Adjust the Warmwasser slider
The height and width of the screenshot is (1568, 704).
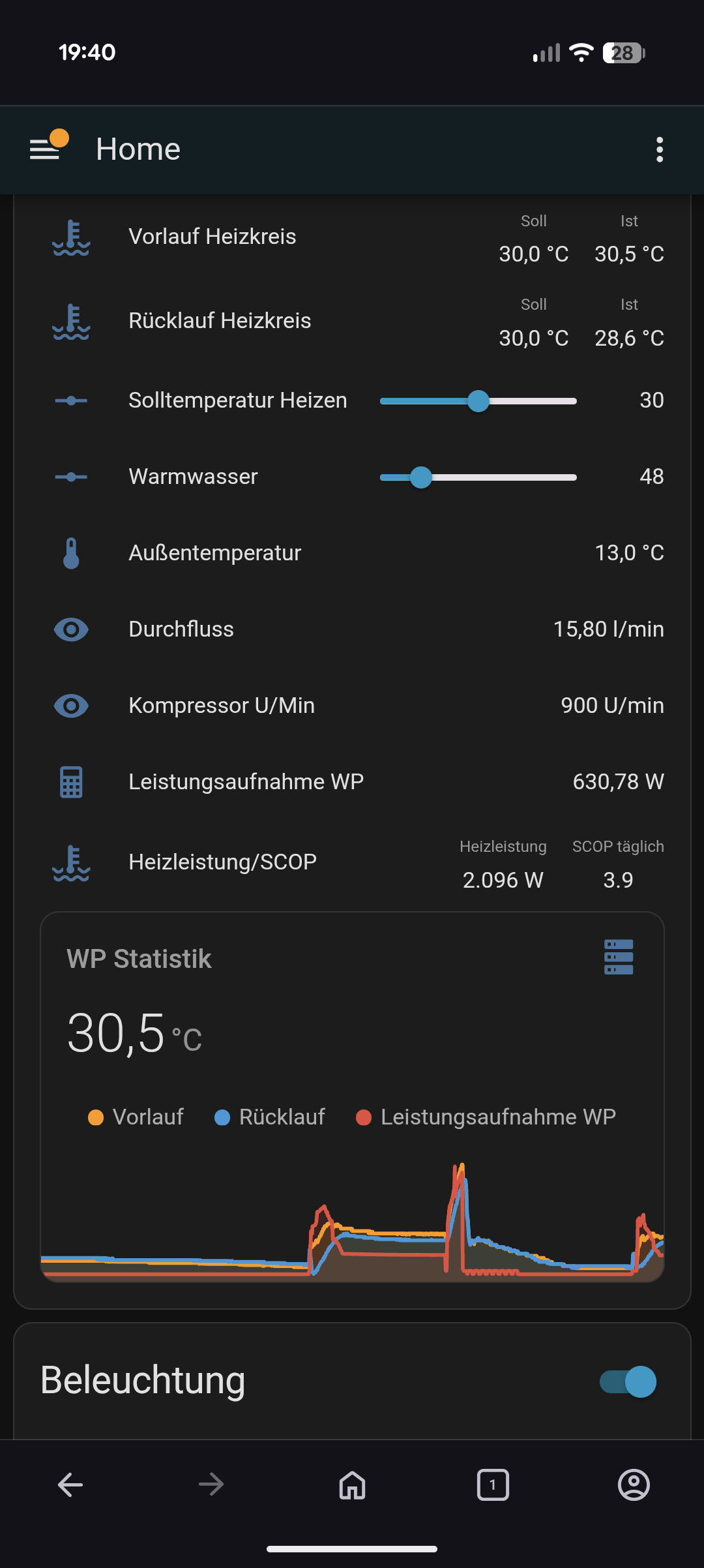click(x=421, y=477)
